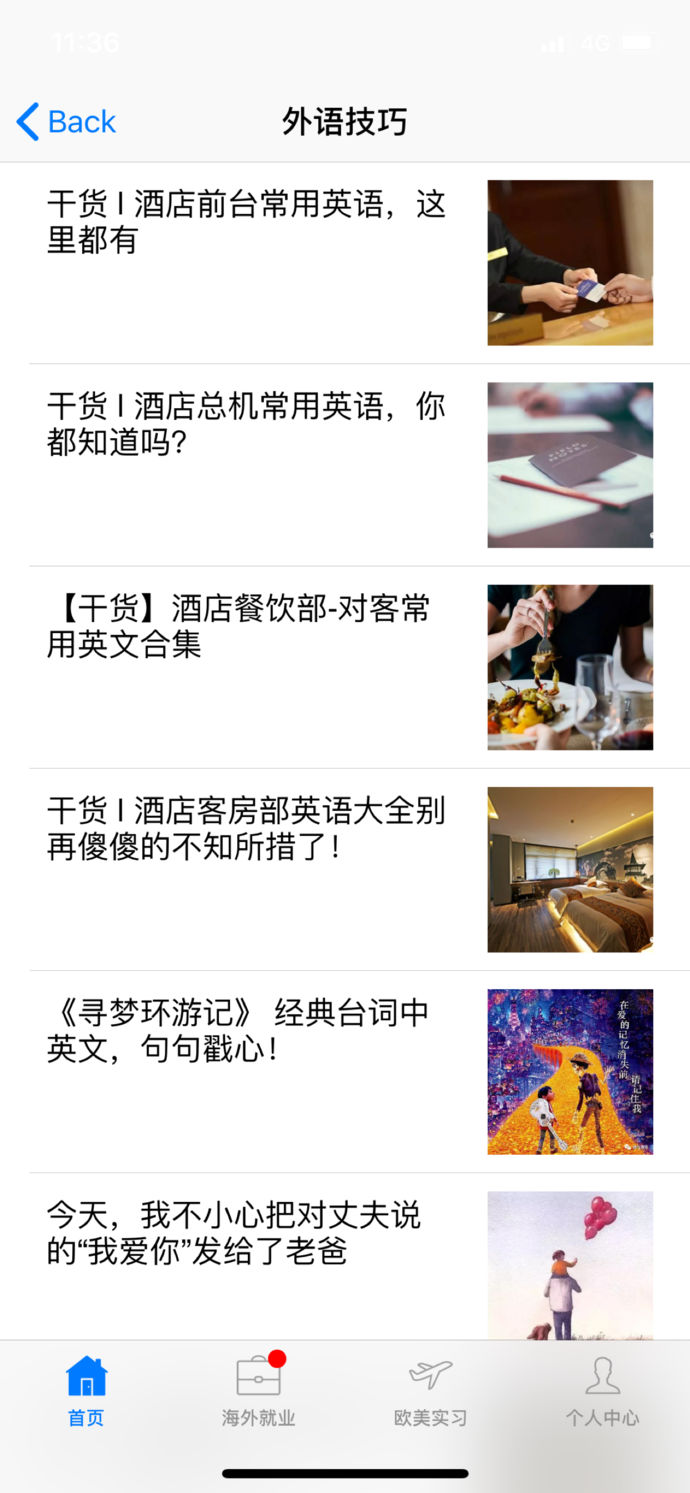Screen dimensions: 690x1493
Task: Open article 今天，我不小心把对丈夫说的"我爱你"发给了老爸
Action: (x=234, y=1232)
